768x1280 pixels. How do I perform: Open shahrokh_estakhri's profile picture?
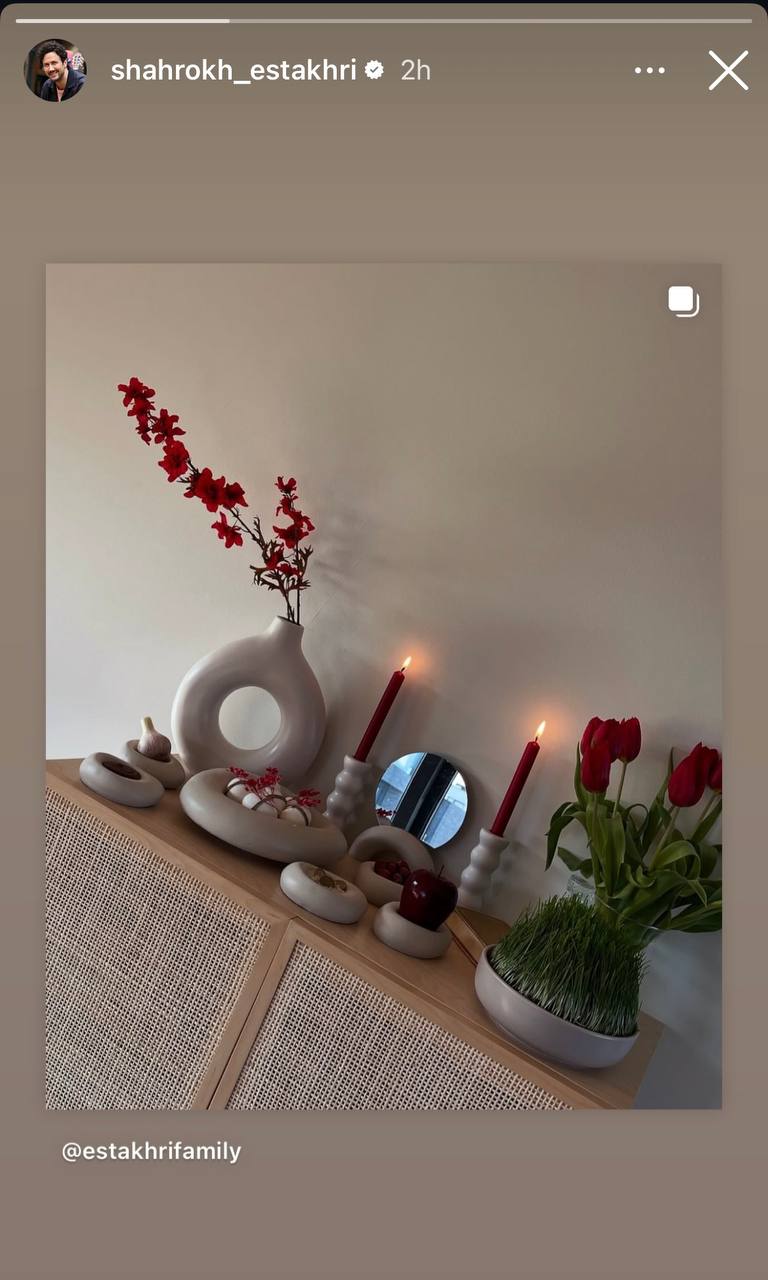pyautogui.click(x=55, y=70)
